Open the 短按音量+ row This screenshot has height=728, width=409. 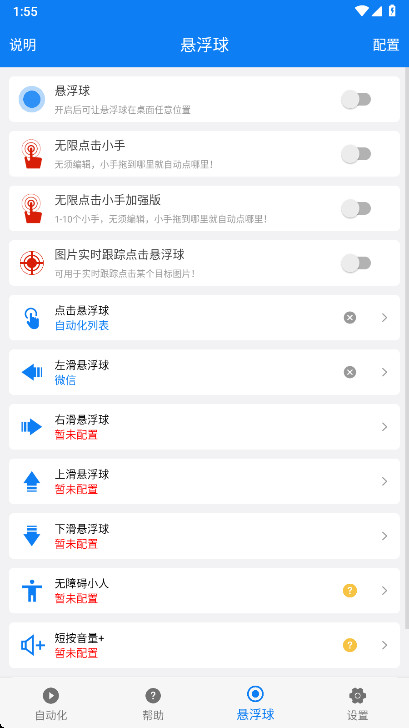coord(204,645)
